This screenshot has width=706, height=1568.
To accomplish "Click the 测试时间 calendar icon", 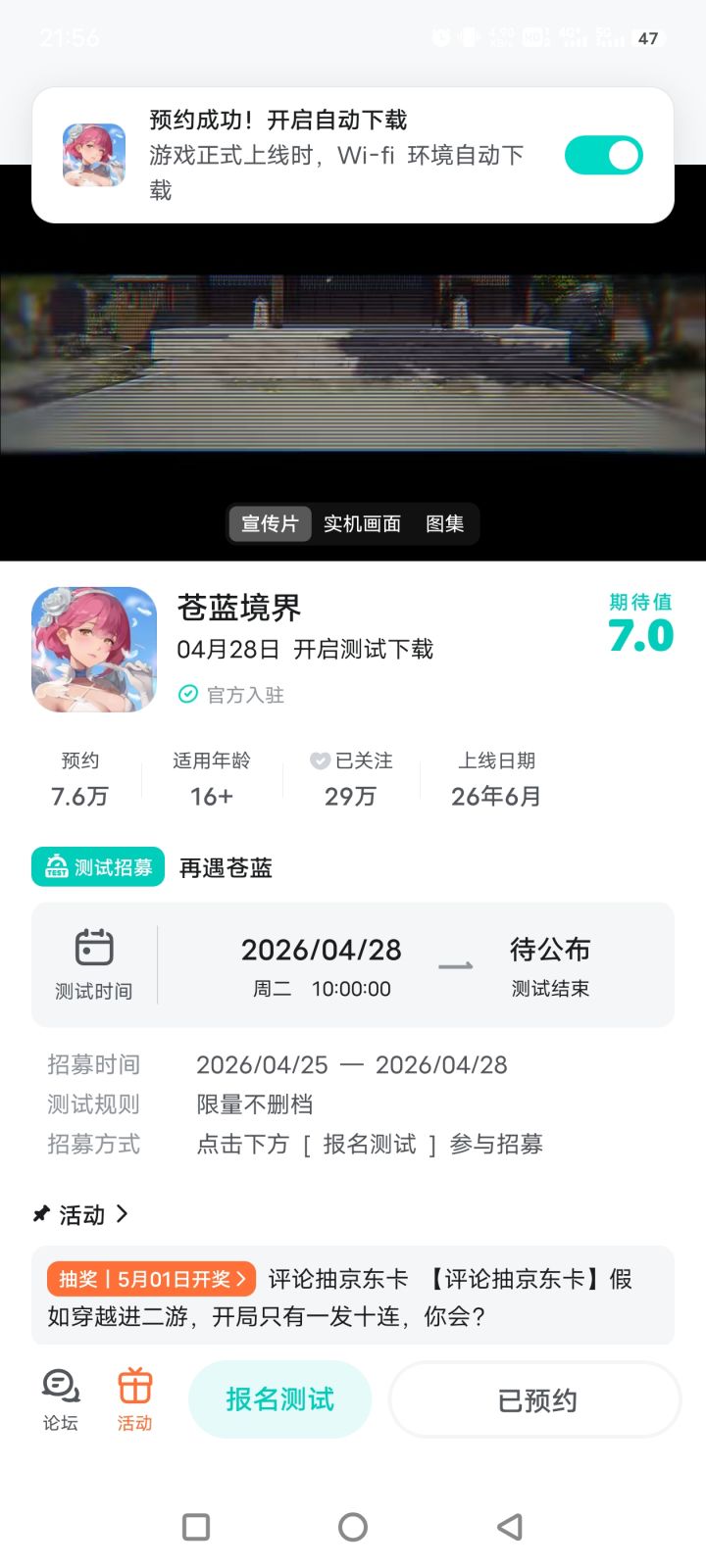I will click(93, 949).
